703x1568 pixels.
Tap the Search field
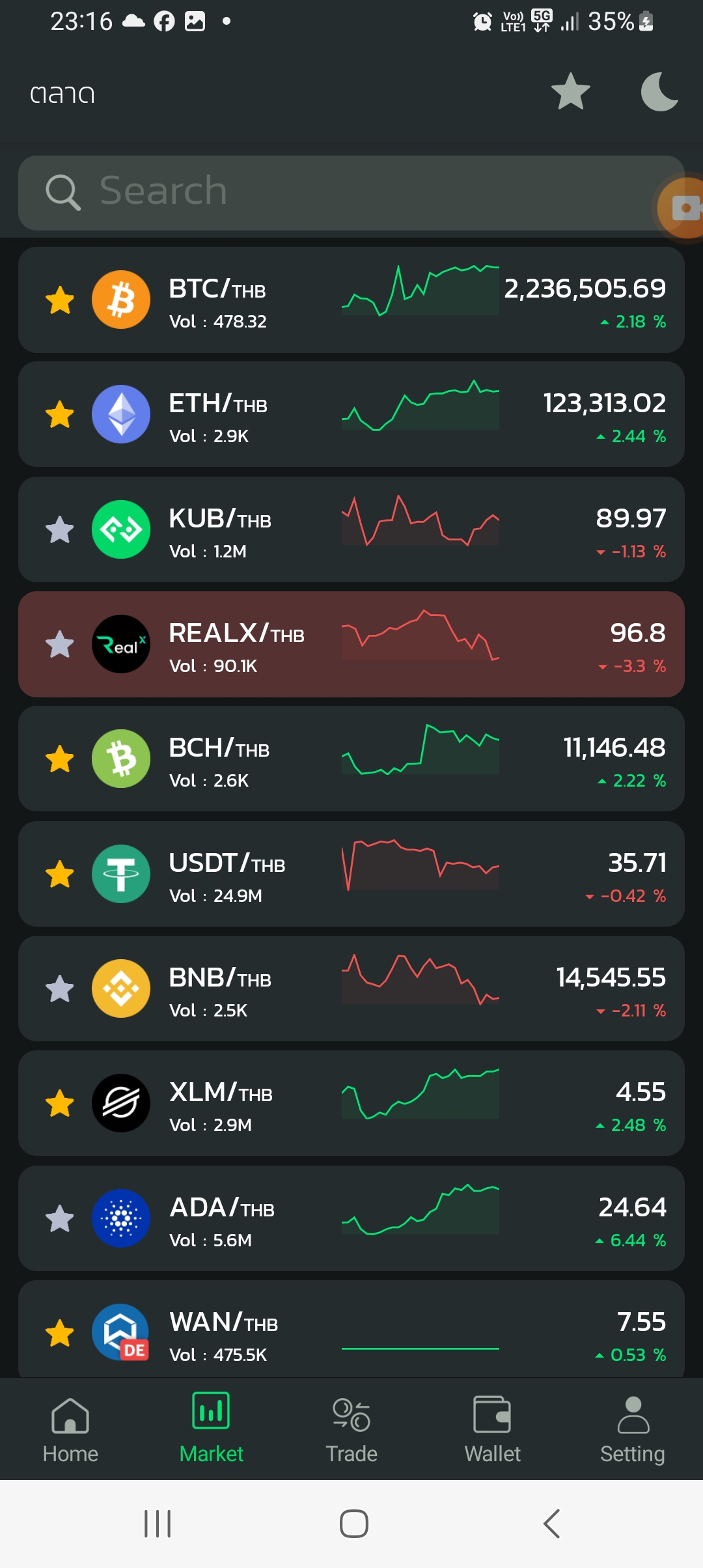(351, 193)
